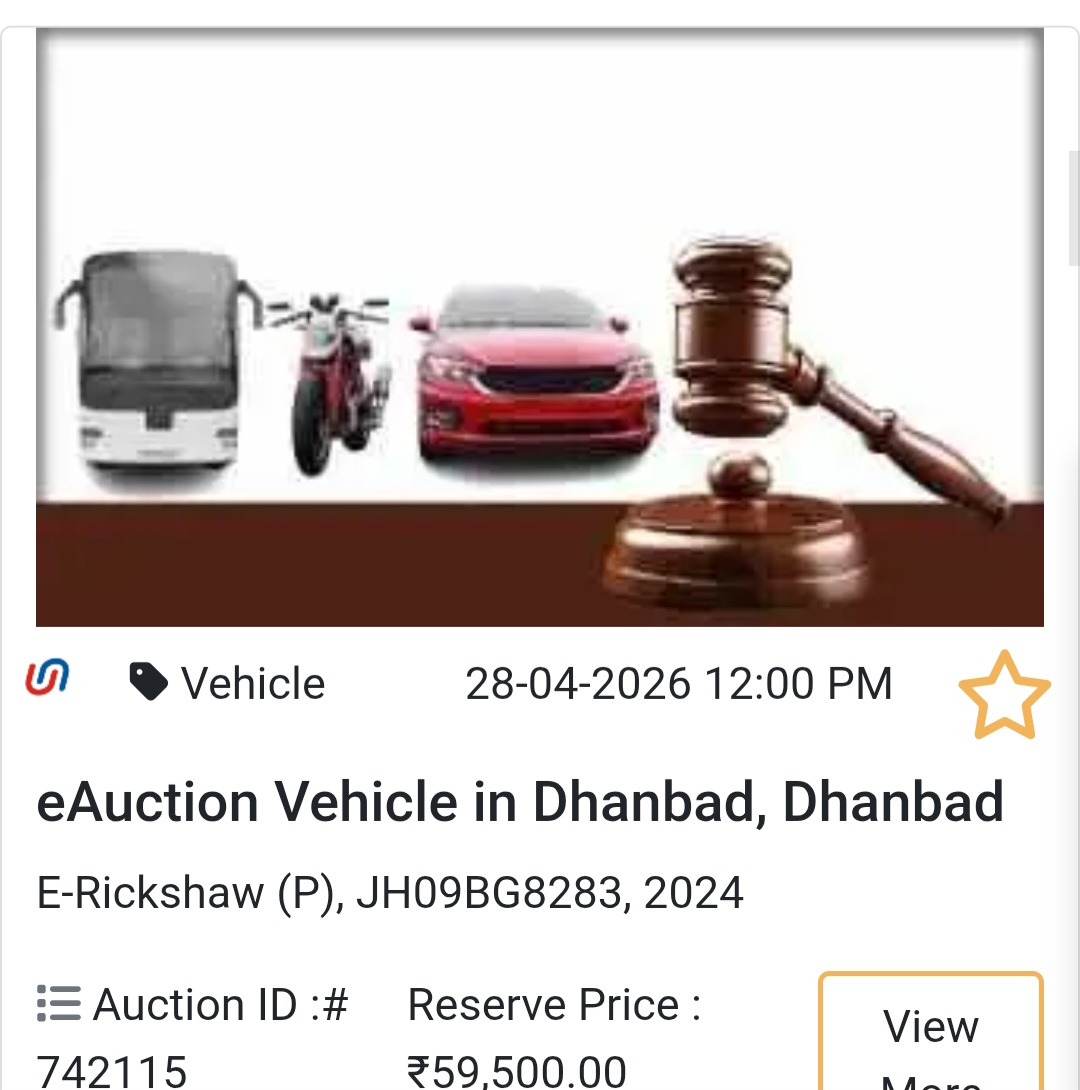Click the bulleted list icon next to Auction ID
Screen dimensions: 1080x1090
pos(57,1004)
